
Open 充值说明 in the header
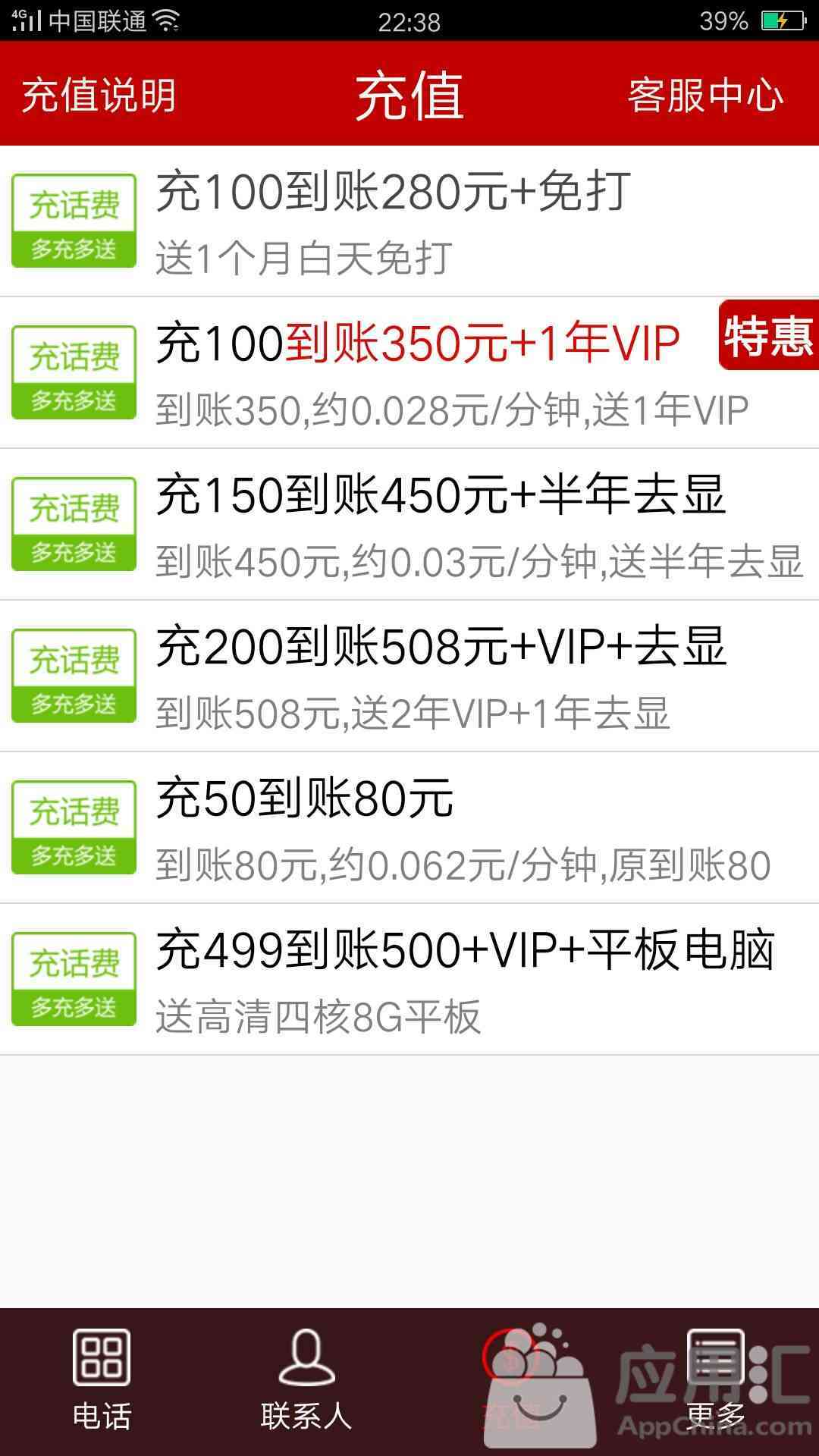[99, 96]
